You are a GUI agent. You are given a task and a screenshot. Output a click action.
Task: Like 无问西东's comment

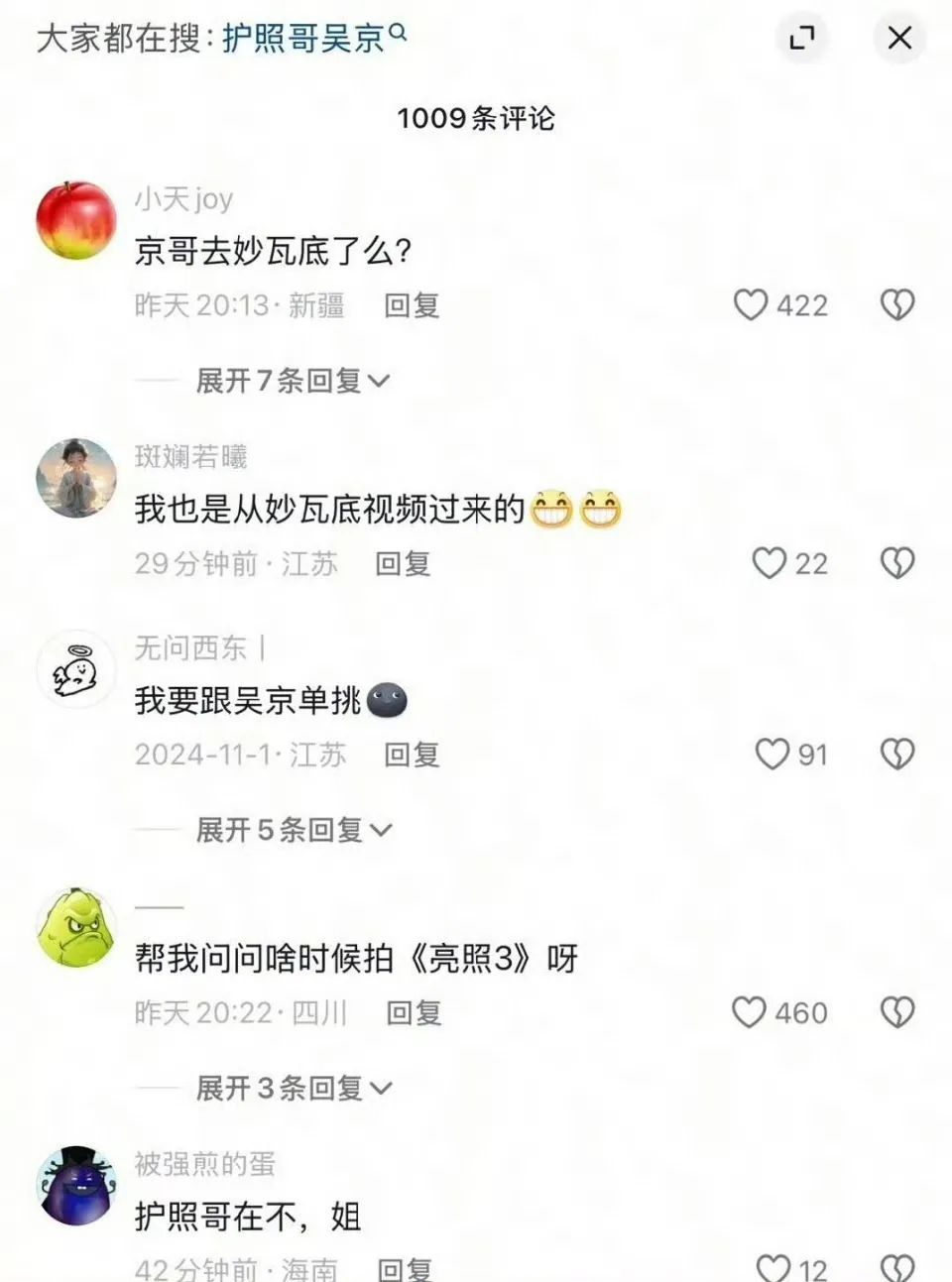point(773,755)
